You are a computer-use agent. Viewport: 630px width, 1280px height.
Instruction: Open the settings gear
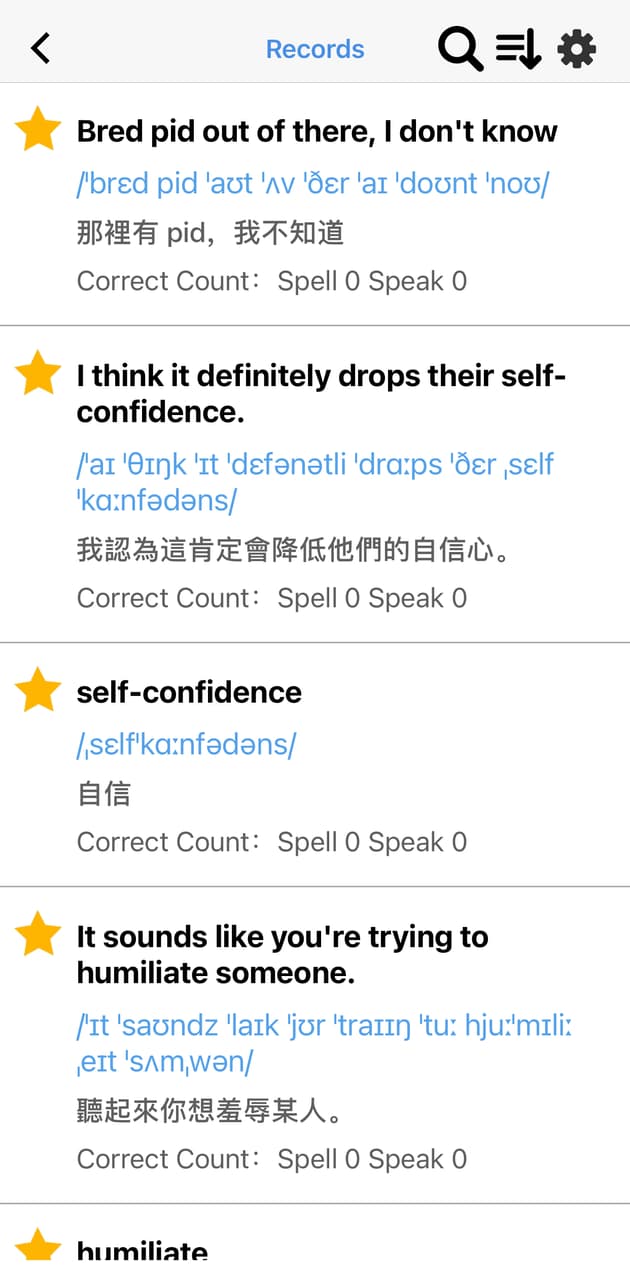coord(577,48)
